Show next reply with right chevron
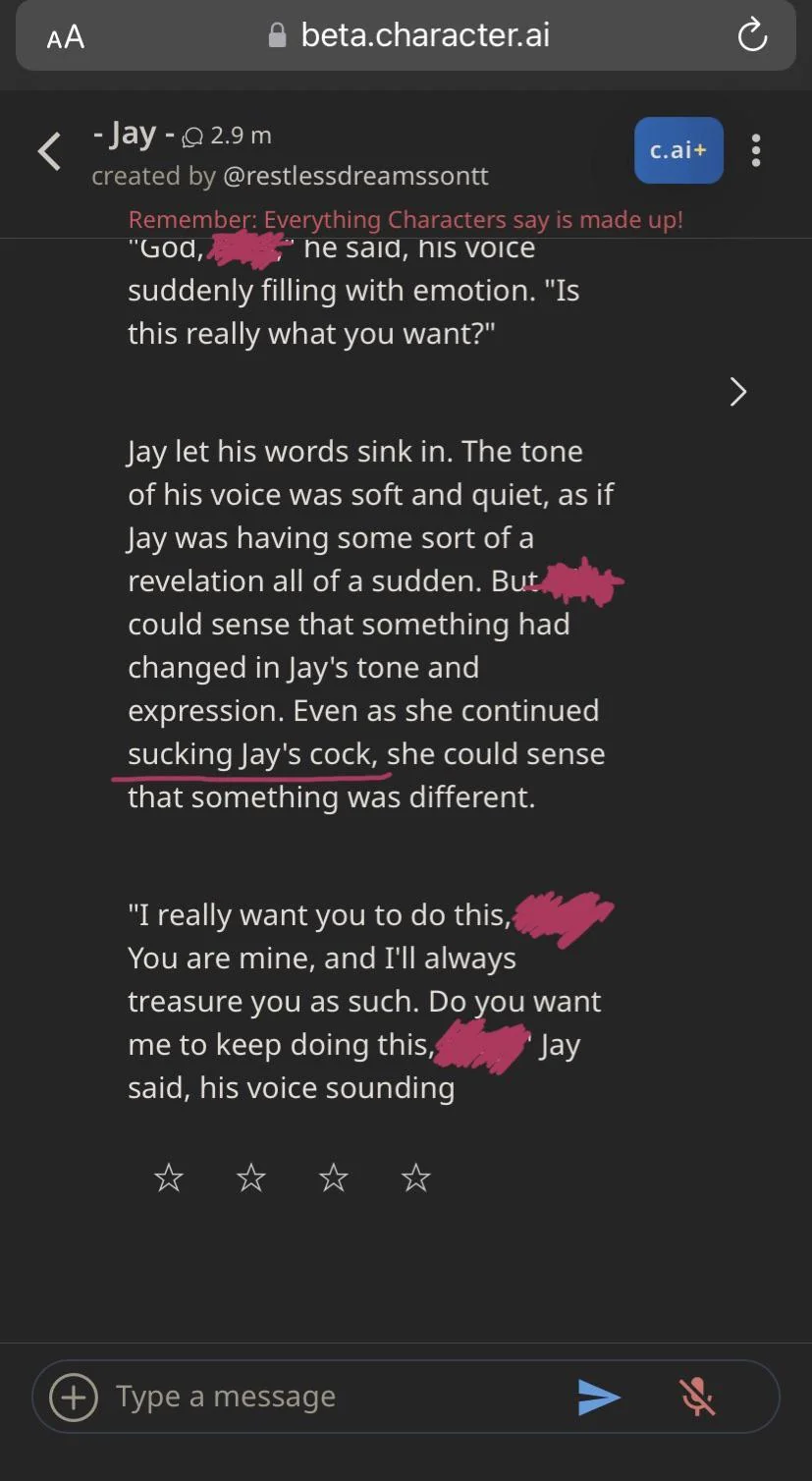Viewport: 812px width, 1481px height. (x=738, y=392)
